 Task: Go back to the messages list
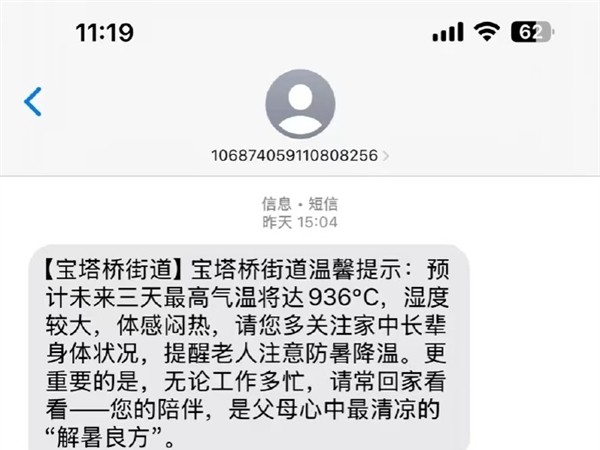coord(33,101)
